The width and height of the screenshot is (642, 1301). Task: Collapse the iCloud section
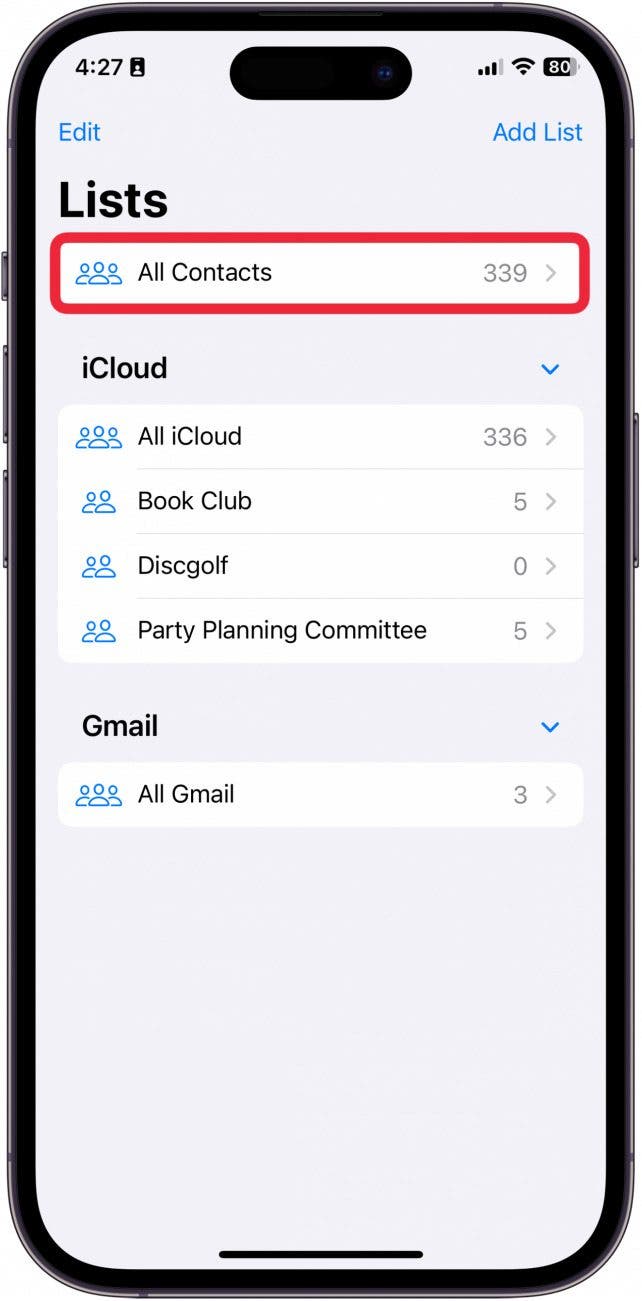(549, 369)
